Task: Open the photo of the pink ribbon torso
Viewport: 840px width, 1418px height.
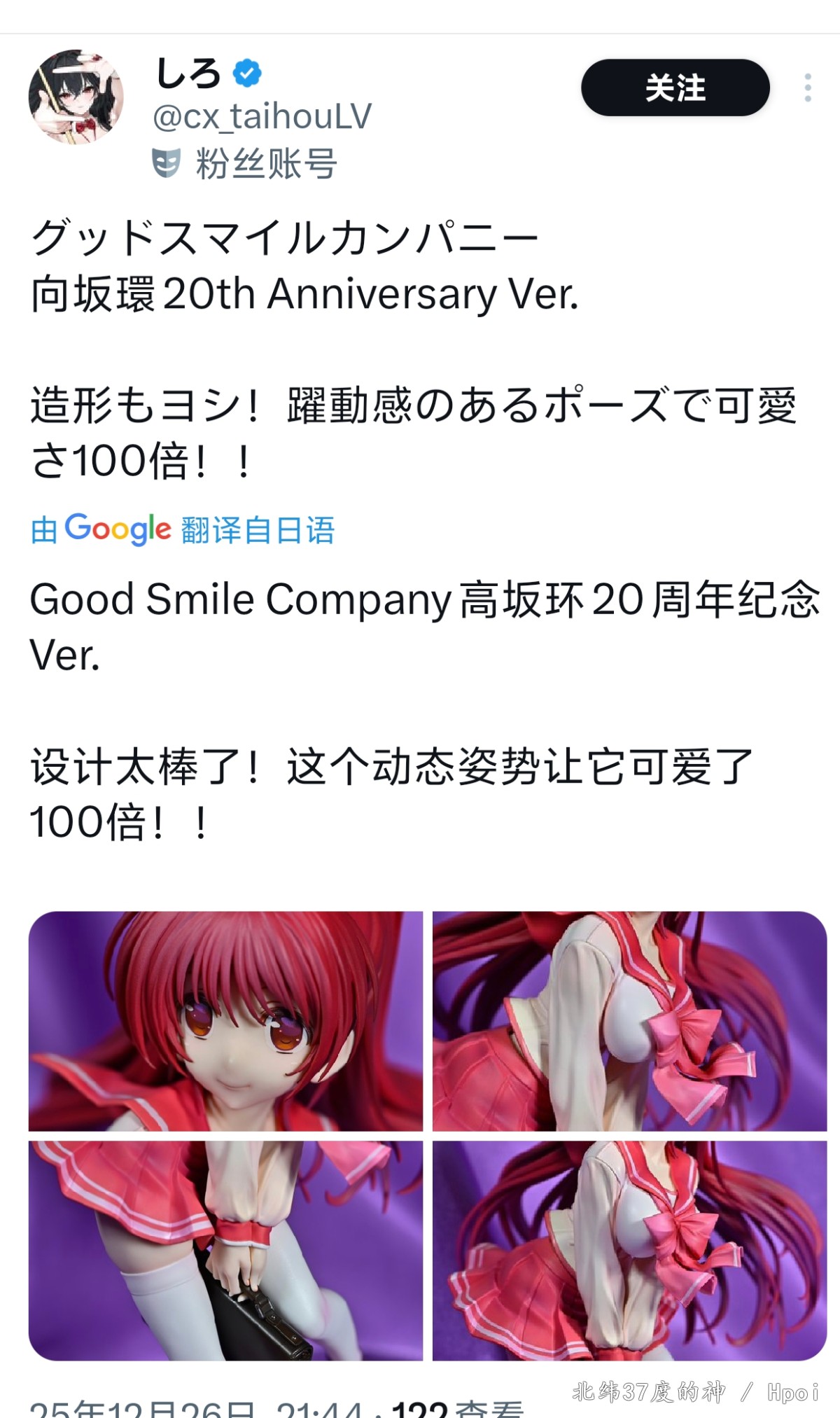Action: pyautogui.click(x=629, y=1020)
